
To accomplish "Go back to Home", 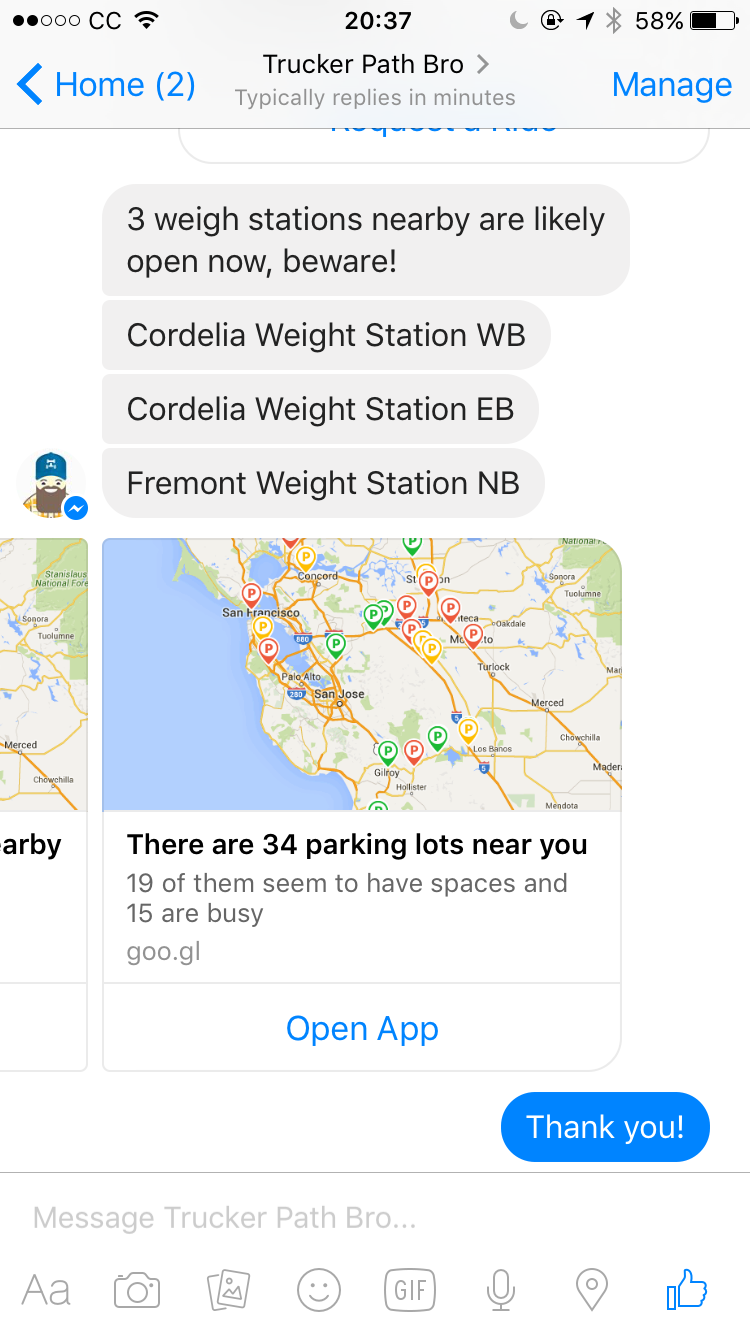I will [x=106, y=85].
